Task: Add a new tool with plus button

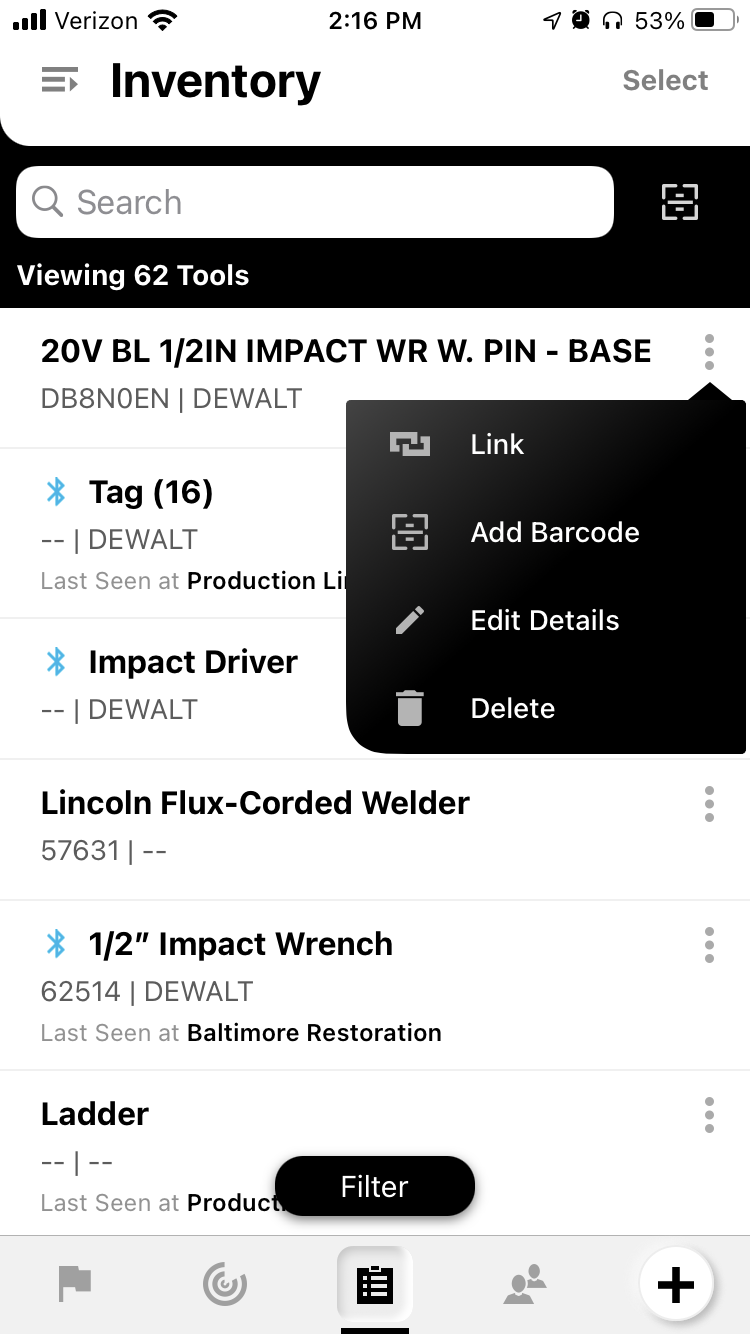Action: click(675, 1284)
